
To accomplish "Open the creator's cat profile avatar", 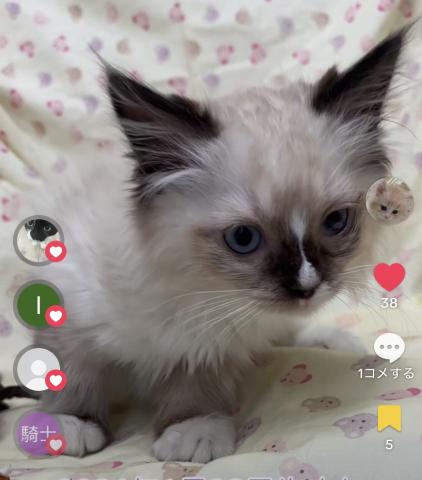I will (390, 199).
